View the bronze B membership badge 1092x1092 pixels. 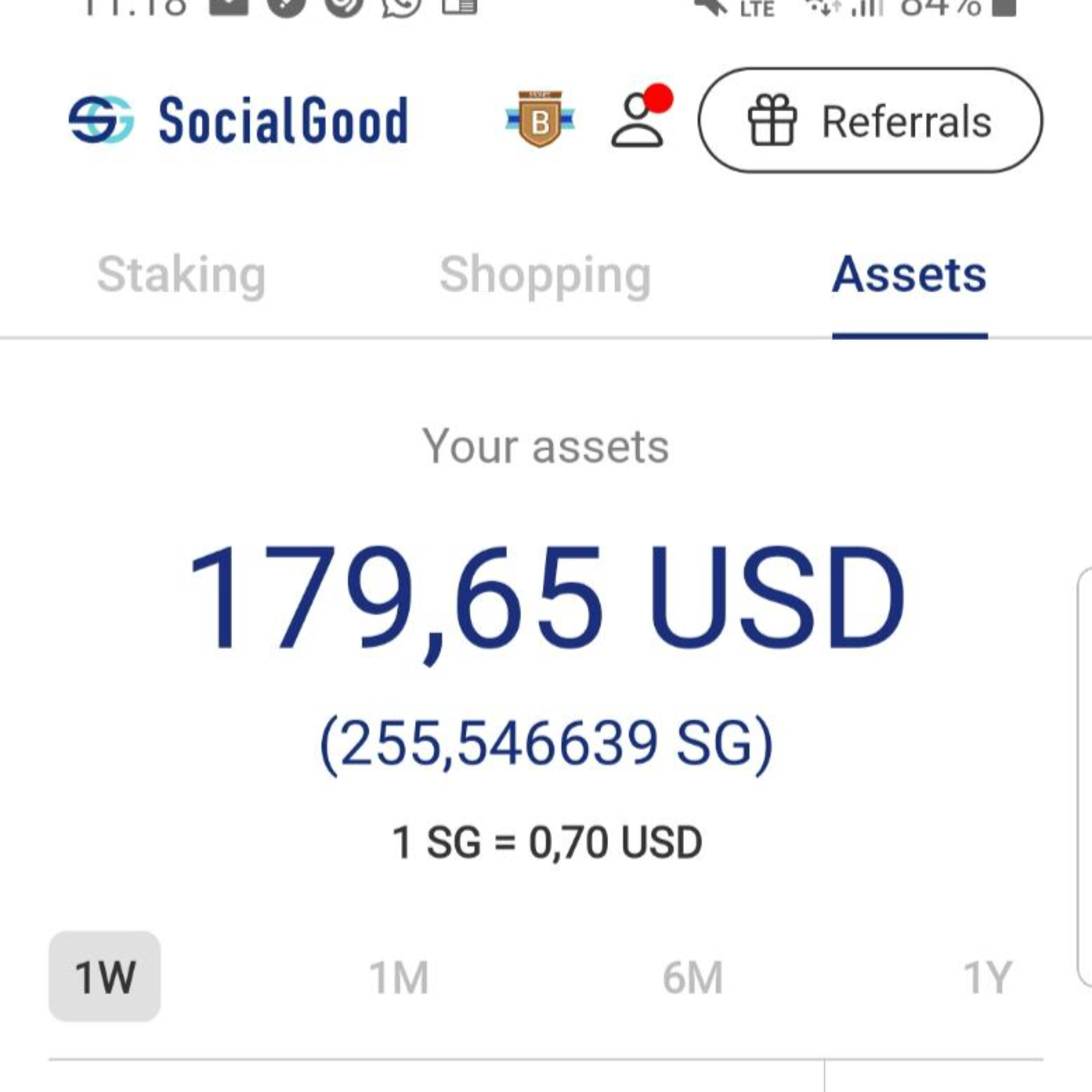(540, 119)
